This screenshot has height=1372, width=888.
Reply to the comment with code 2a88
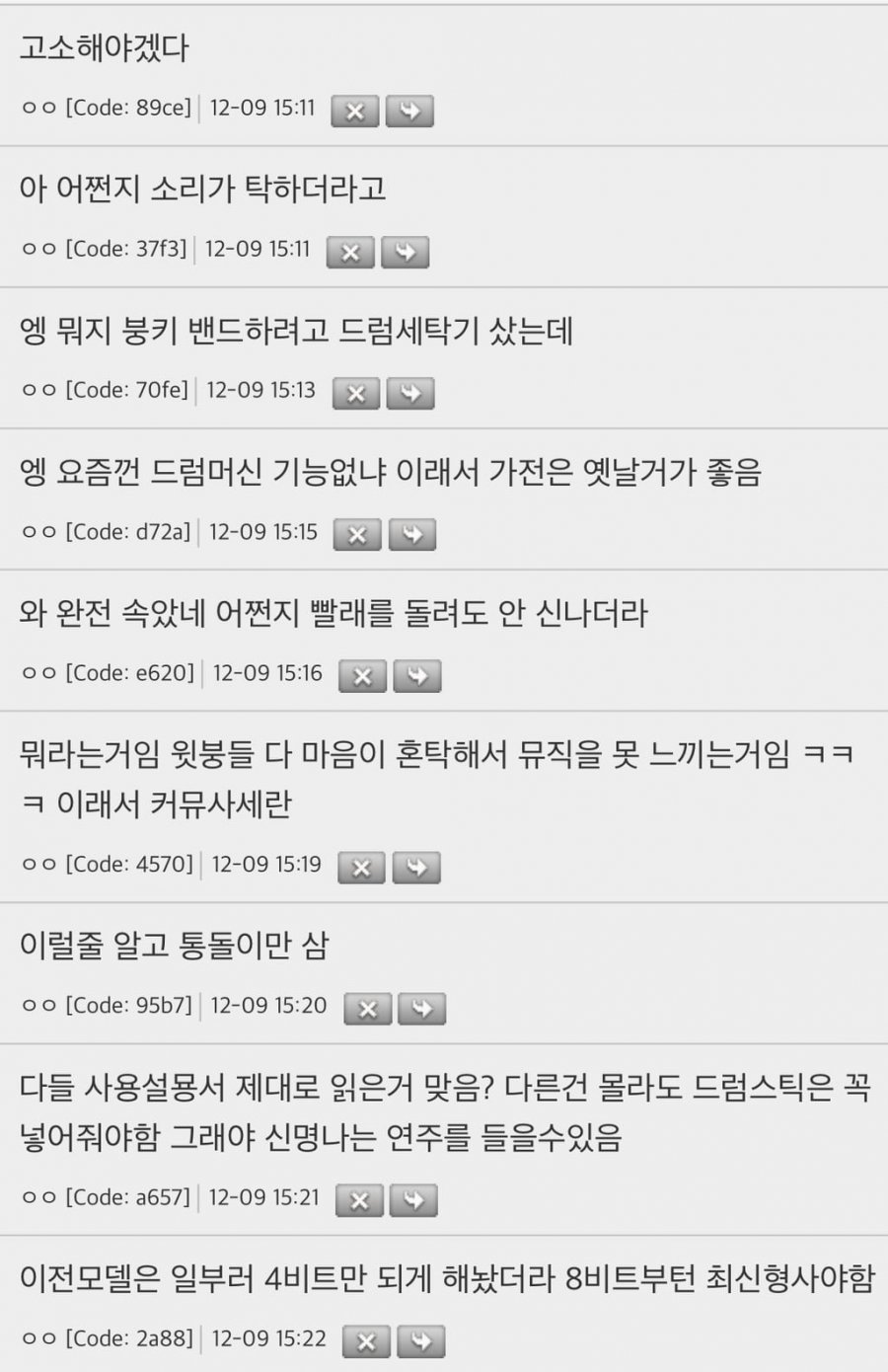click(x=421, y=1341)
